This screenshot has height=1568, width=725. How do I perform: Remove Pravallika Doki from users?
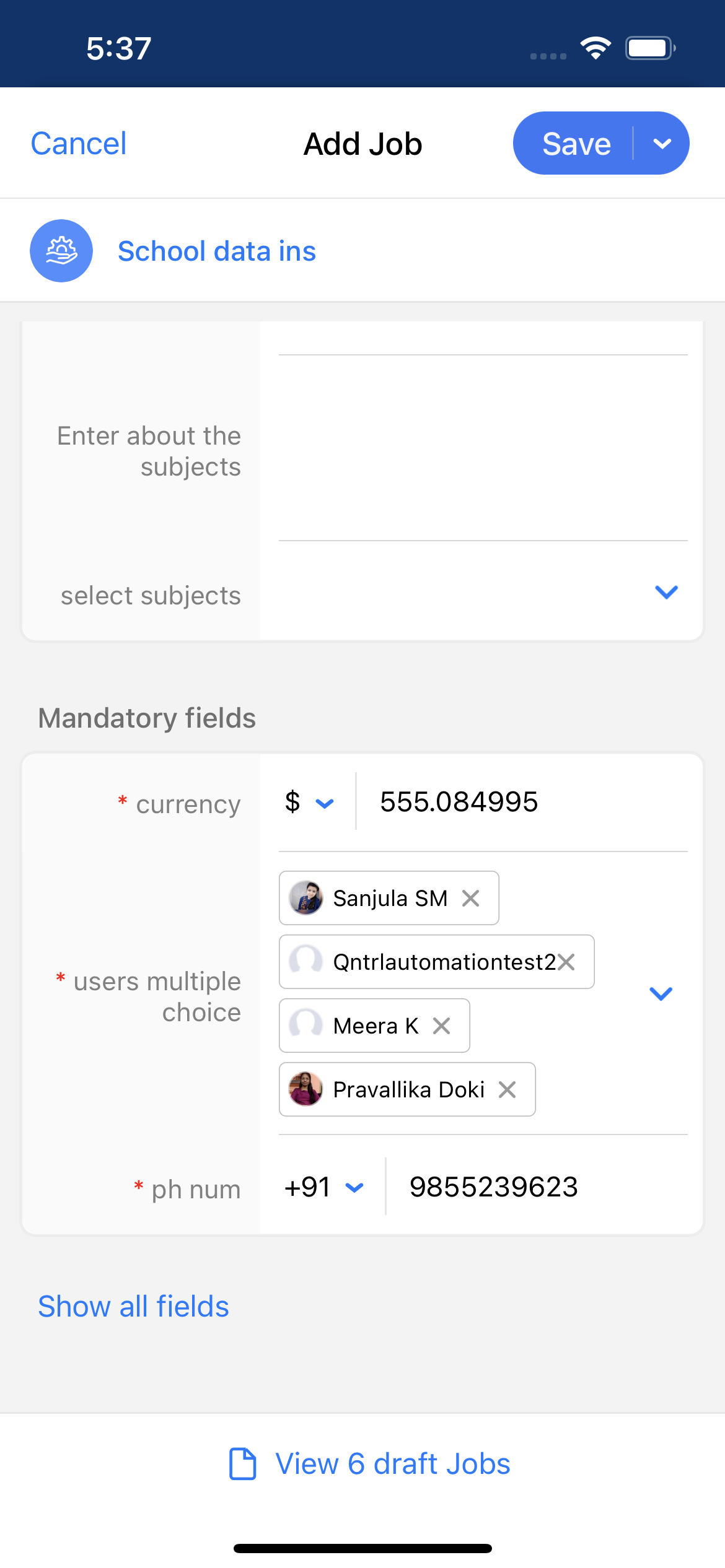(x=507, y=1090)
